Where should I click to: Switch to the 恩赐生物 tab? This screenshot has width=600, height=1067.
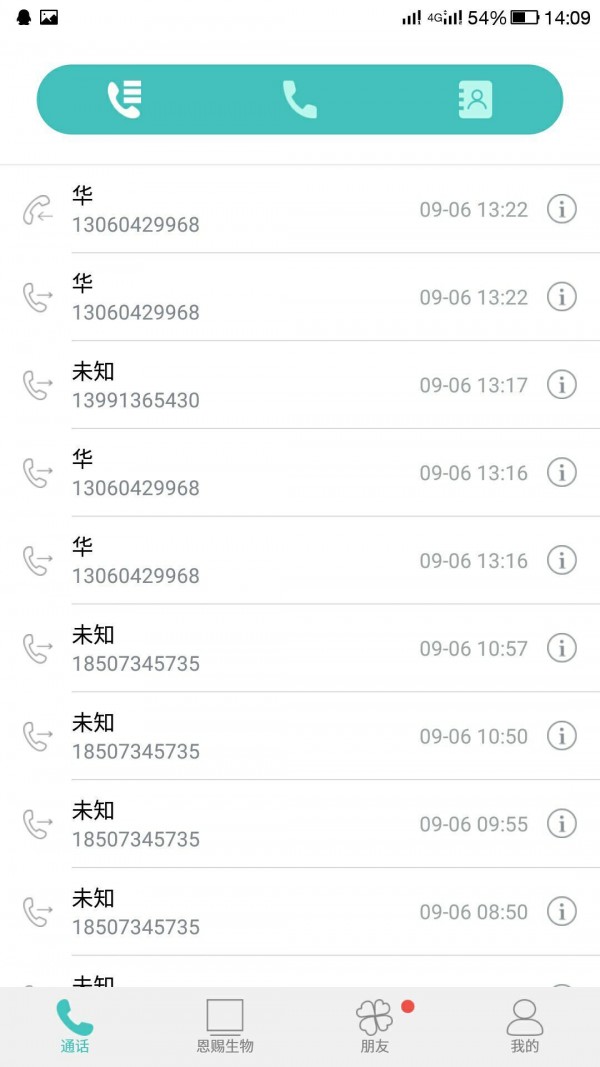[225, 1026]
